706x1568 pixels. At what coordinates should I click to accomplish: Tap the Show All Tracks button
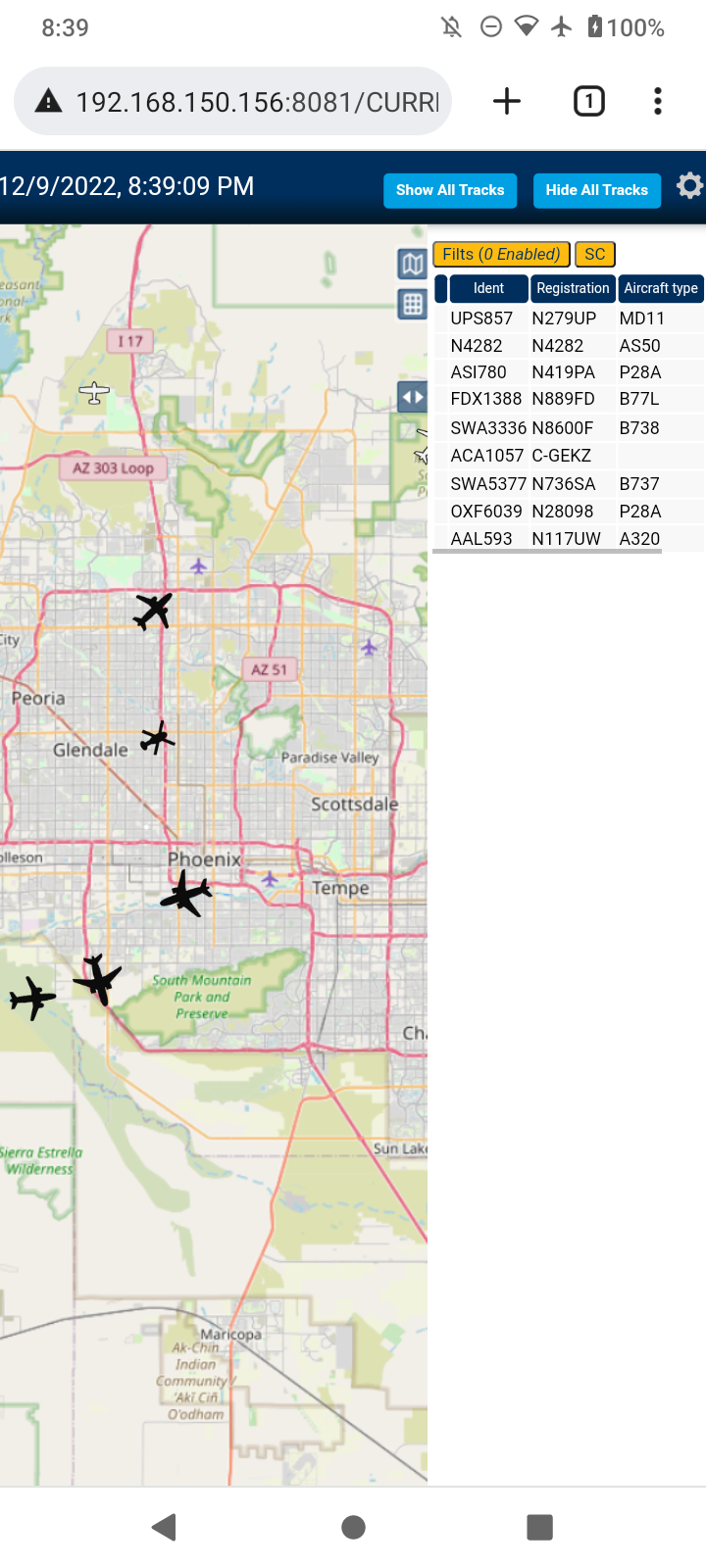pos(450,190)
